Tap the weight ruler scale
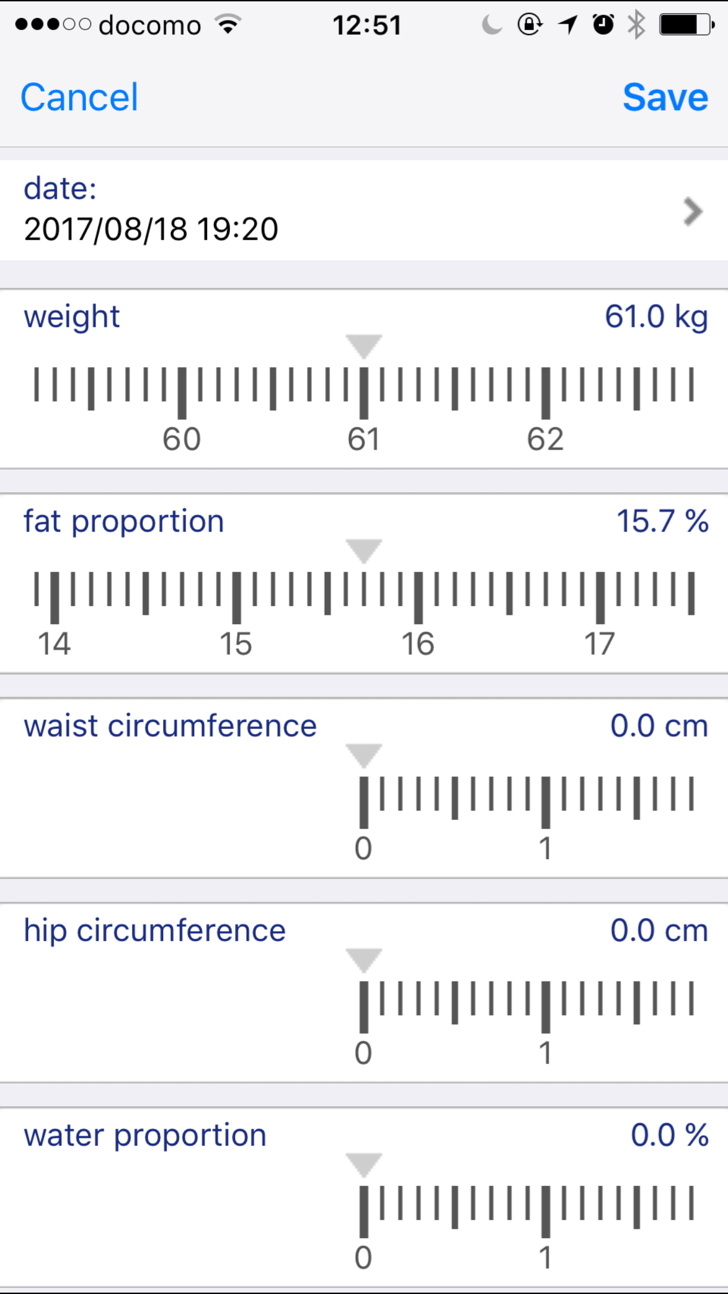The width and height of the screenshot is (728, 1294). (364, 400)
